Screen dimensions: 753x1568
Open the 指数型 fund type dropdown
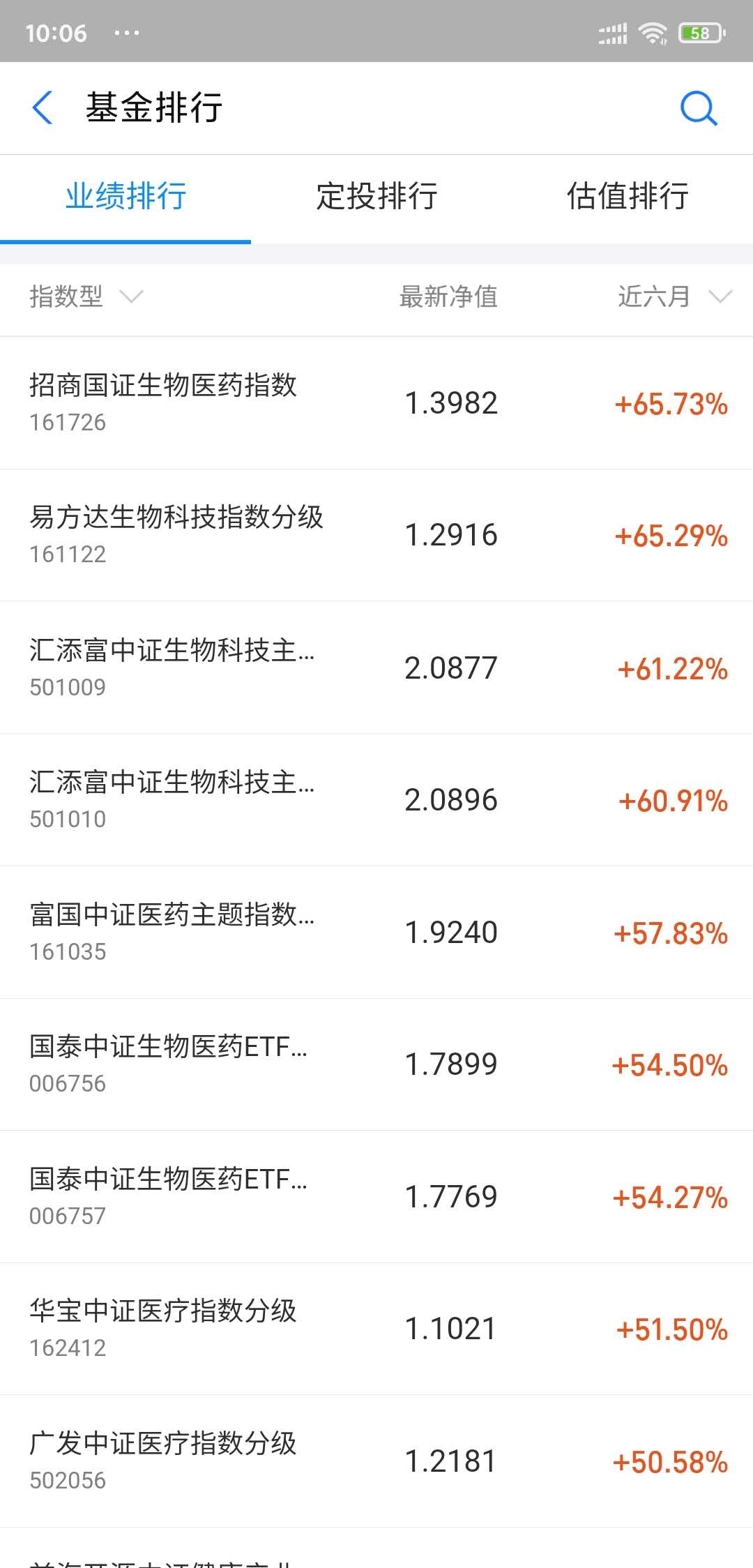point(84,298)
